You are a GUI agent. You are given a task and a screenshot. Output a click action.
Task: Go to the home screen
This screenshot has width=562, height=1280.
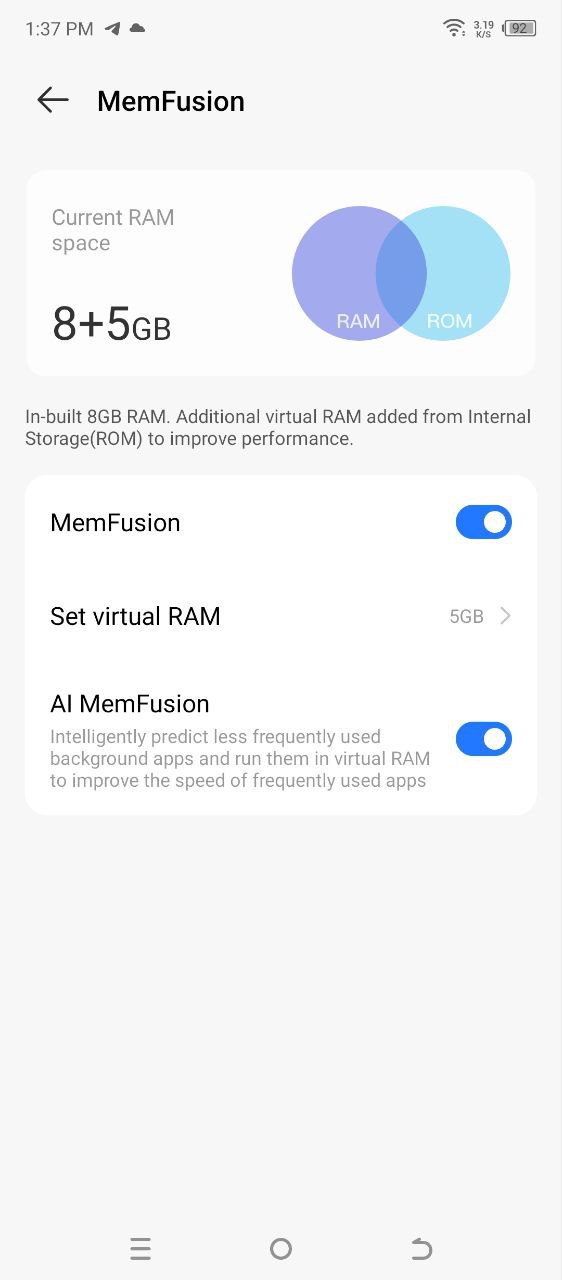pyautogui.click(x=281, y=1249)
